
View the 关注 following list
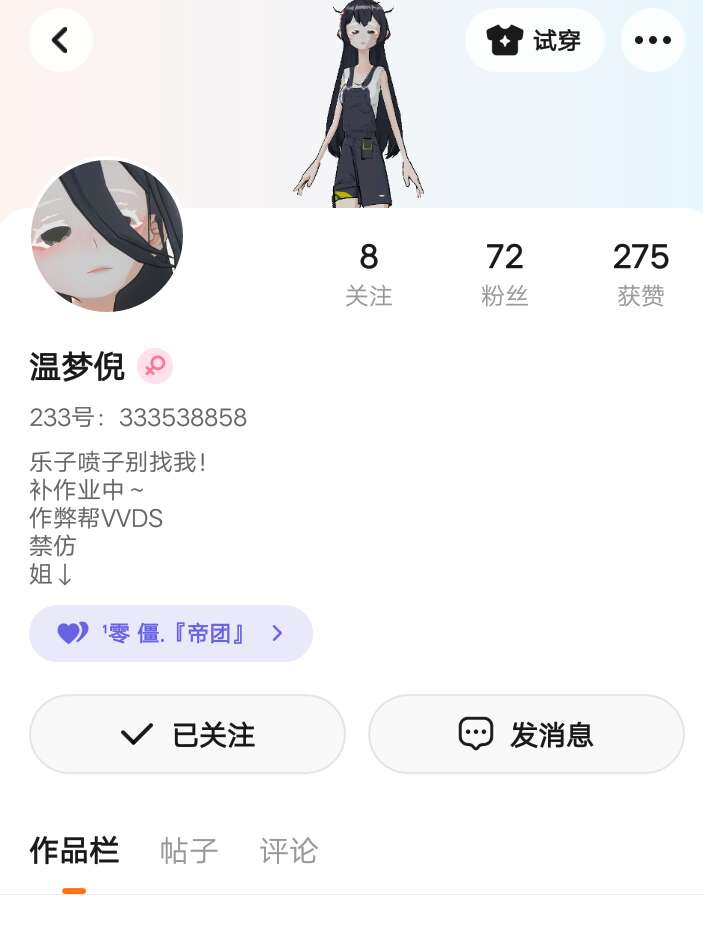click(369, 273)
